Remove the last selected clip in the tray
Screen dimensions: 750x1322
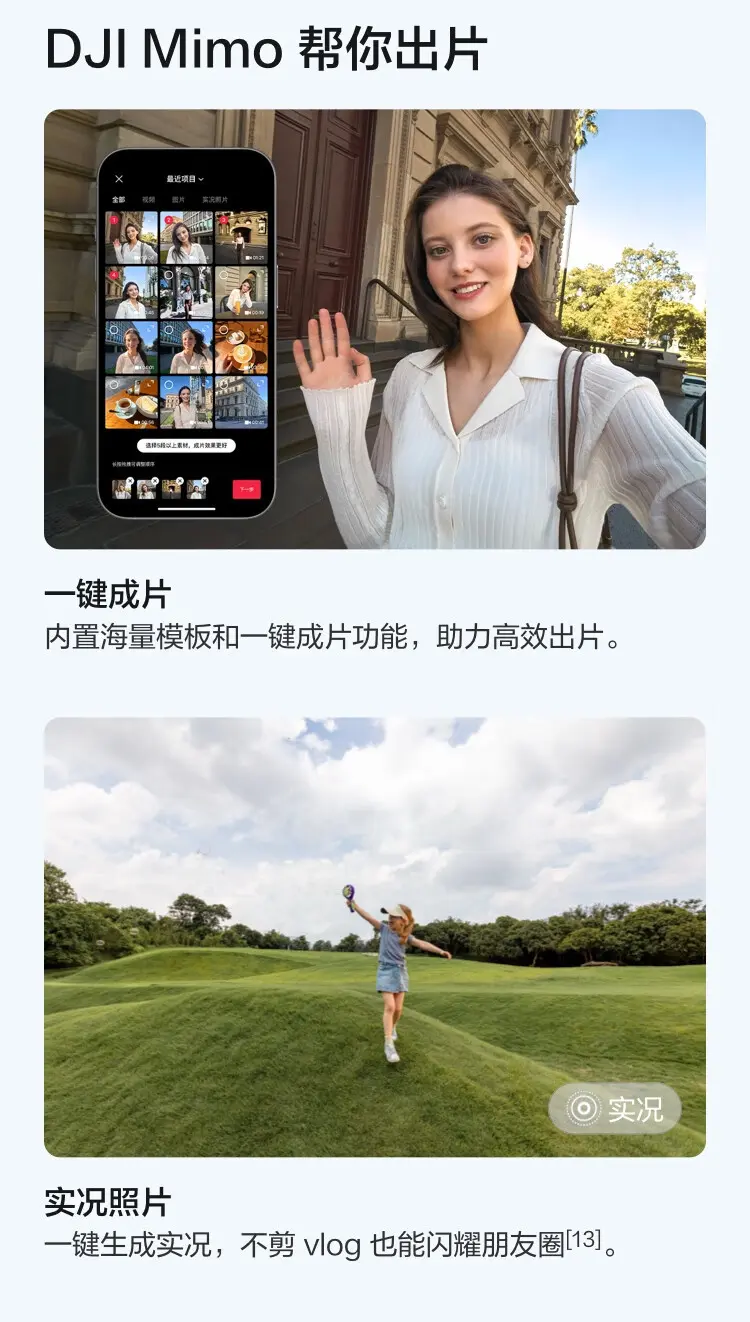tap(204, 480)
